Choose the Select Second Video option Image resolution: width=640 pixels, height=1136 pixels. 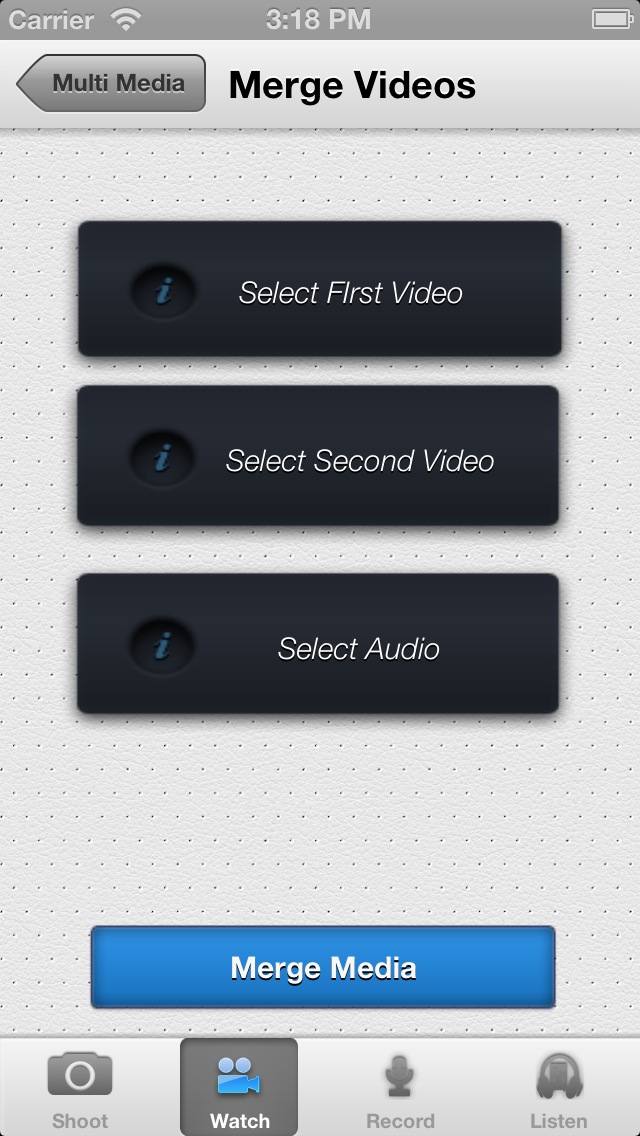click(318, 455)
